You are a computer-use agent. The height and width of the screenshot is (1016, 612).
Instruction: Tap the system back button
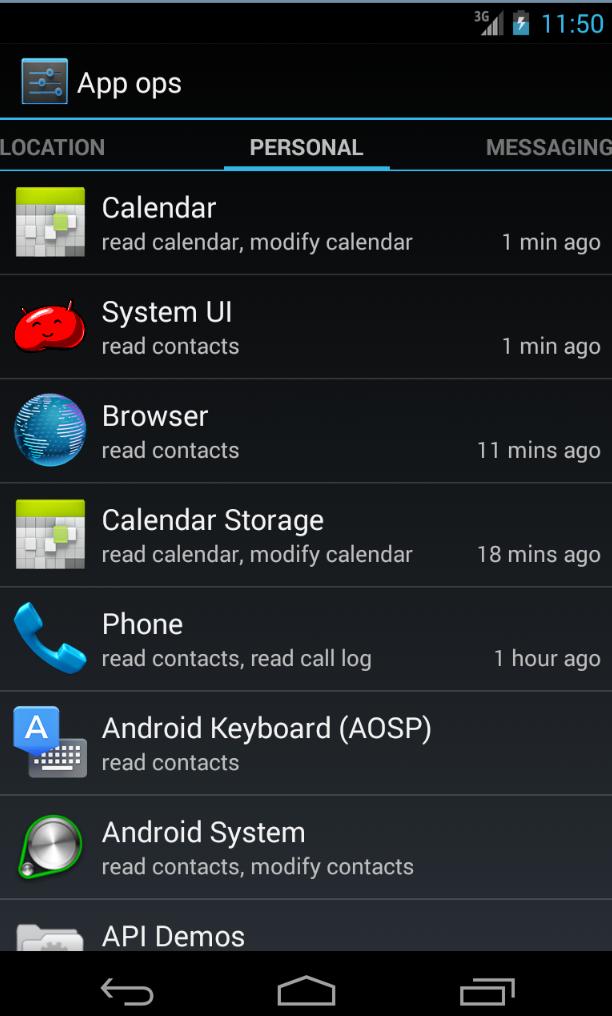point(127,991)
